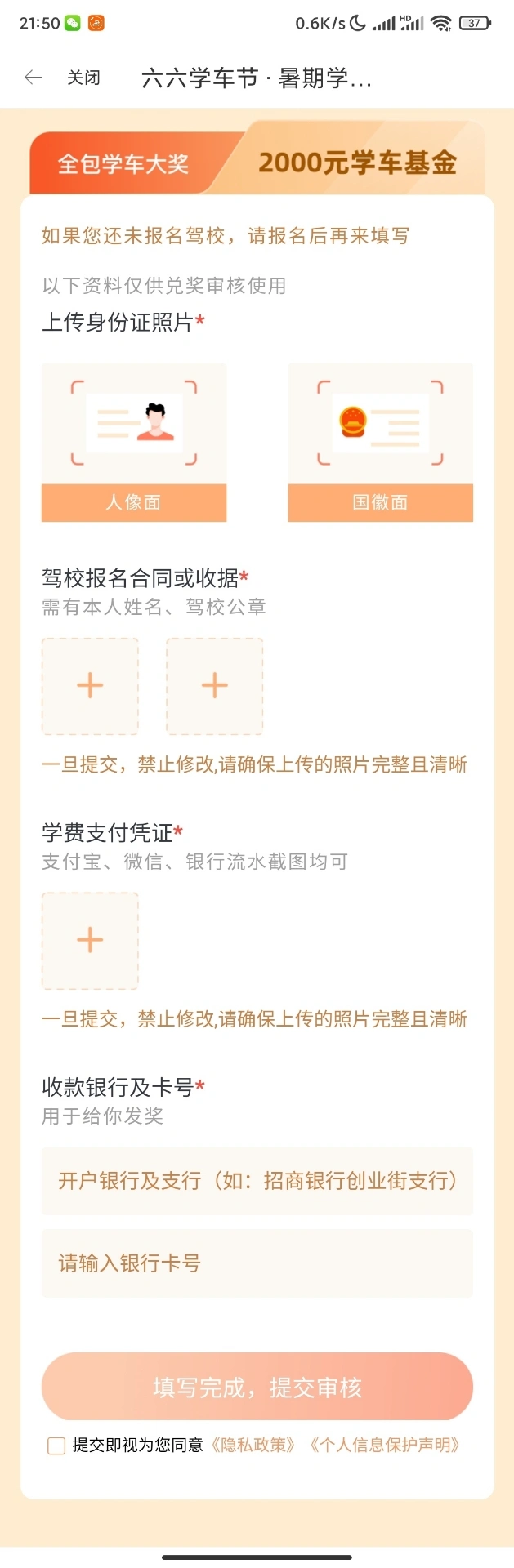Screen dimensions: 514x1568
Task: Go back using the arrow icon
Action: click(x=33, y=78)
